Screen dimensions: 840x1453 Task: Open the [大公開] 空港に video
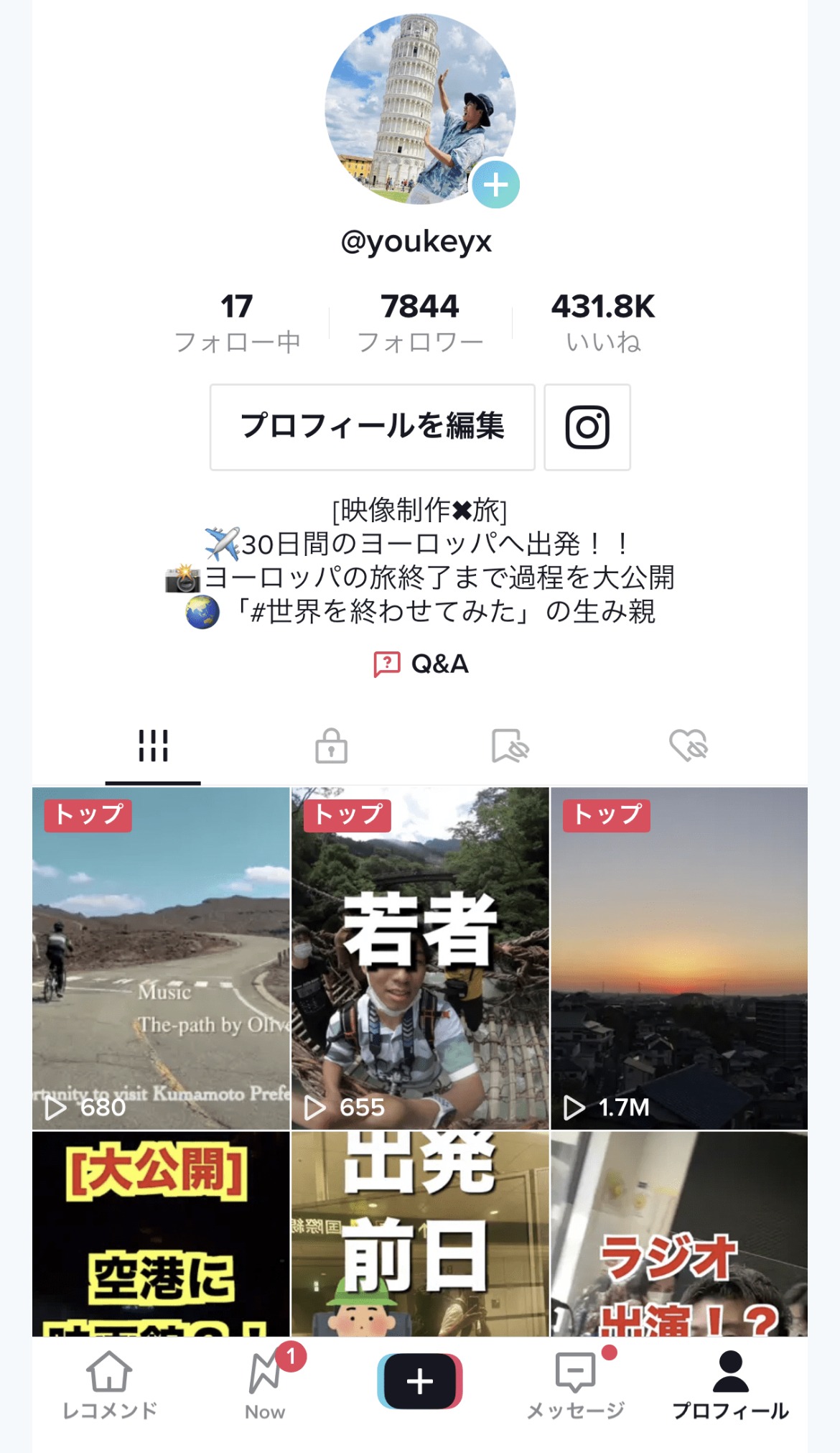(x=161, y=1234)
